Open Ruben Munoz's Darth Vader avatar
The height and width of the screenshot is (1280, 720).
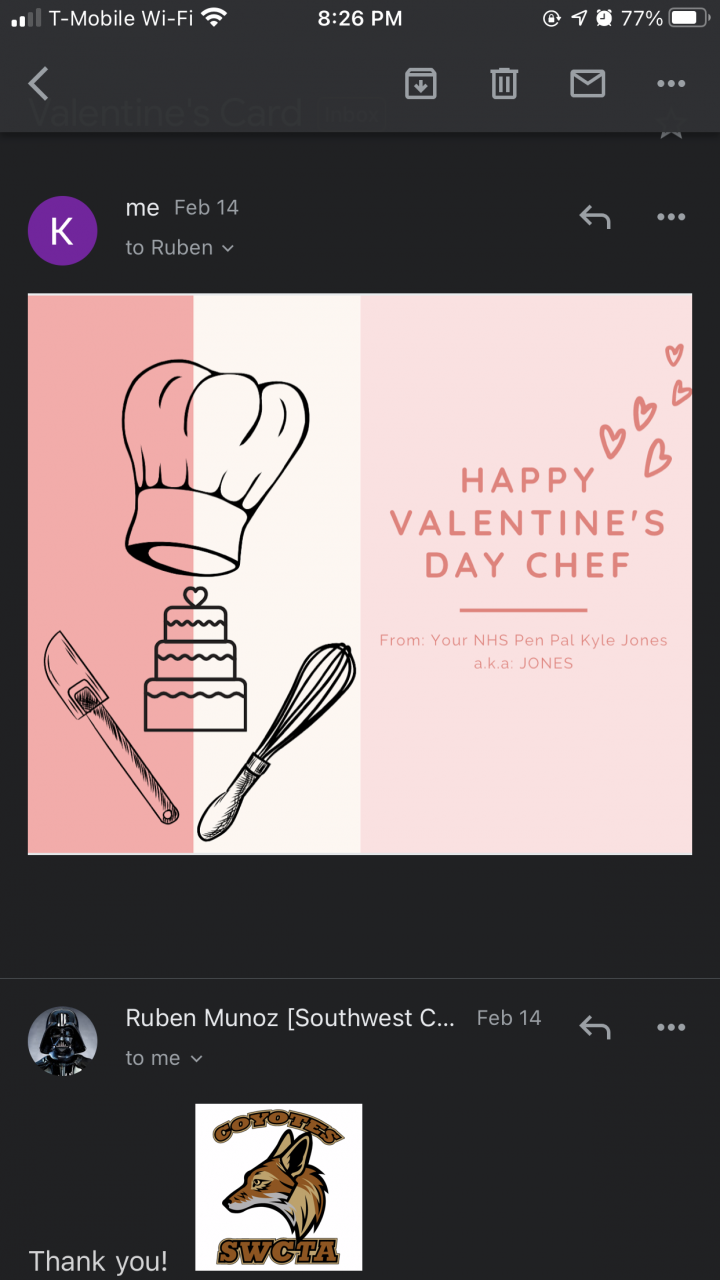tap(62, 1041)
